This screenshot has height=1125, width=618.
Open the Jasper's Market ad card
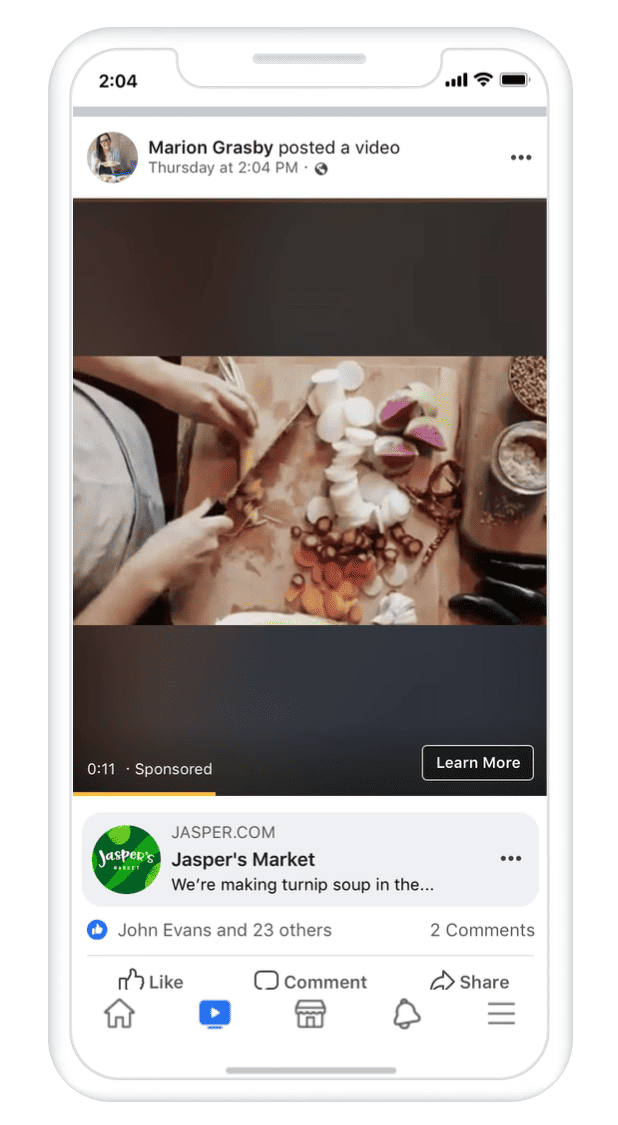[x=300, y=858]
